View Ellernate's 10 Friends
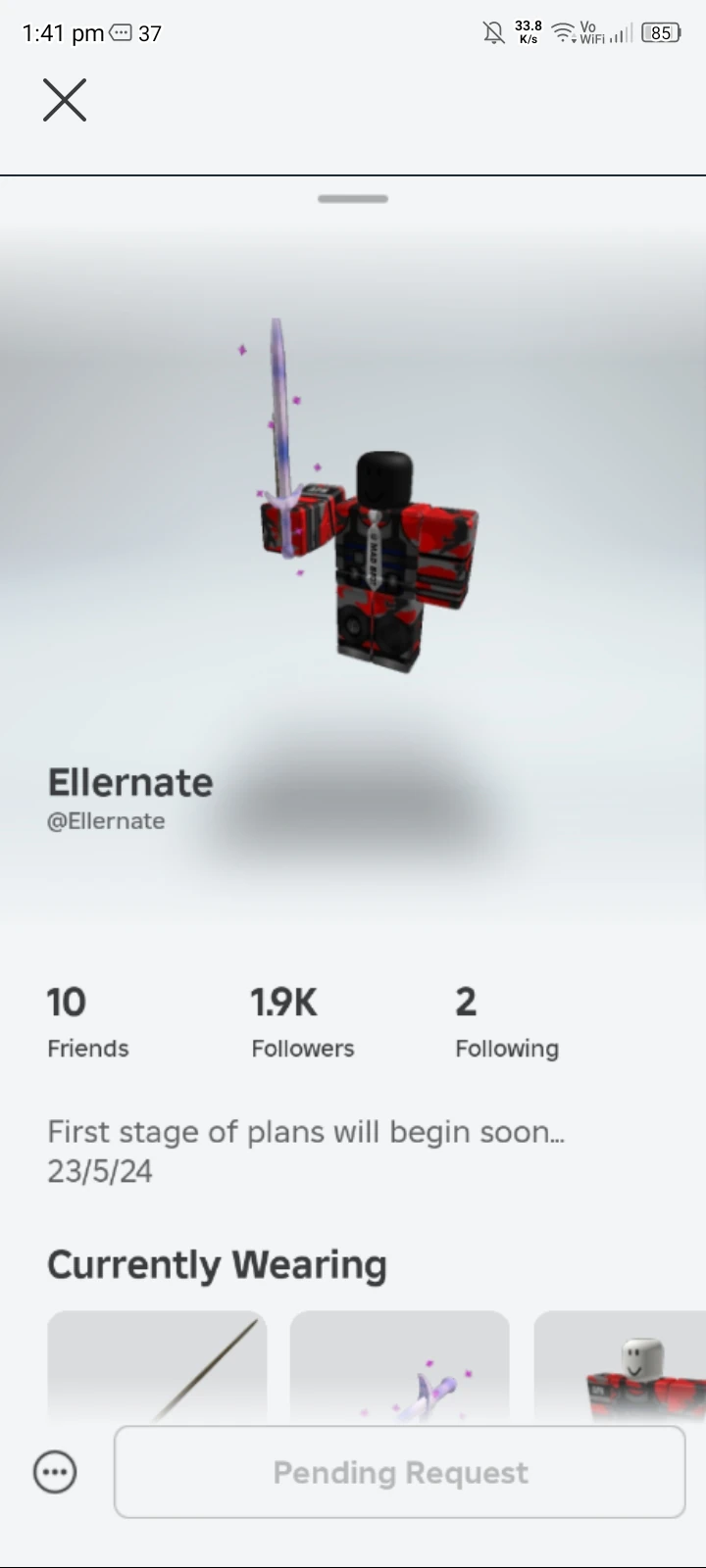The image size is (706, 1568). click(x=86, y=1019)
